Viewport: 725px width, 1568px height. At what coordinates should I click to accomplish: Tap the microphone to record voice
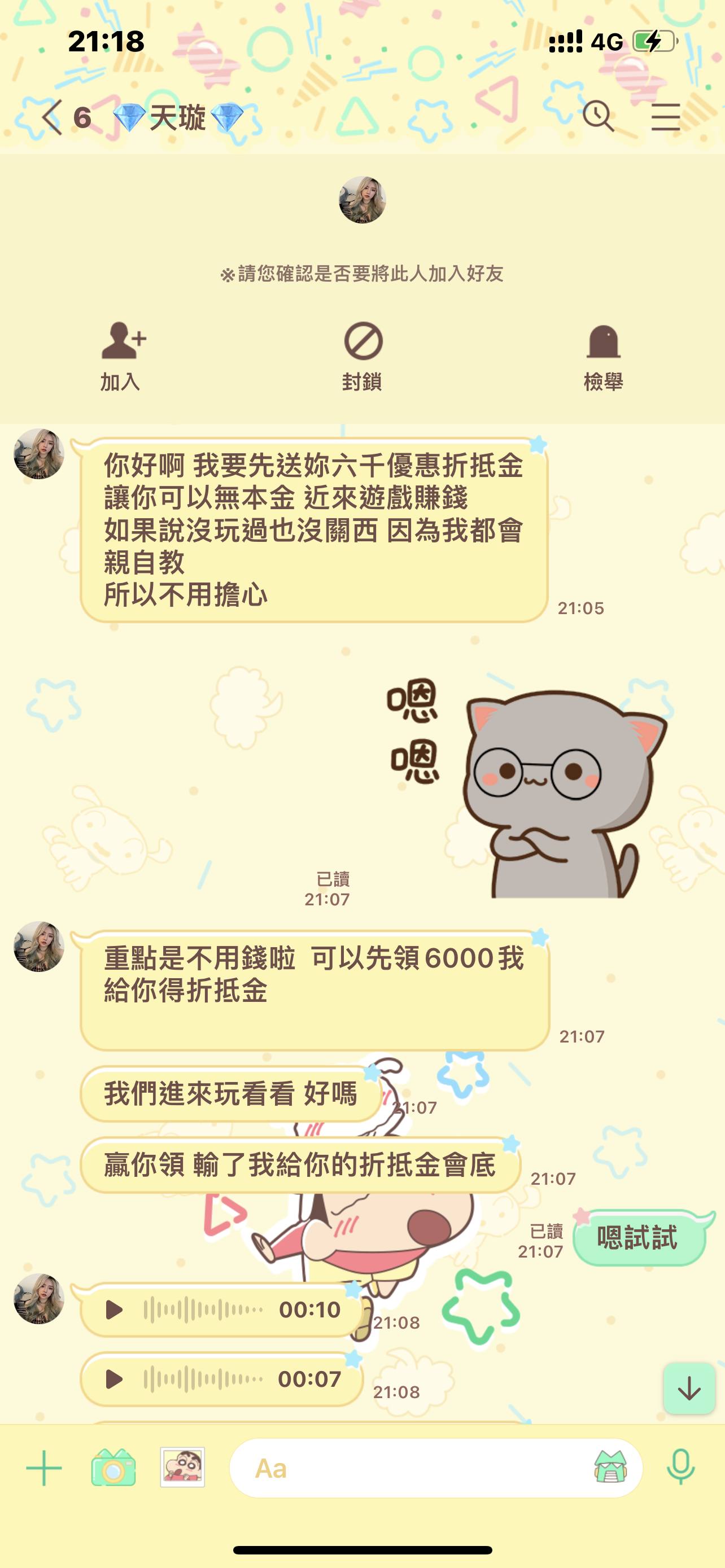pos(680,1466)
